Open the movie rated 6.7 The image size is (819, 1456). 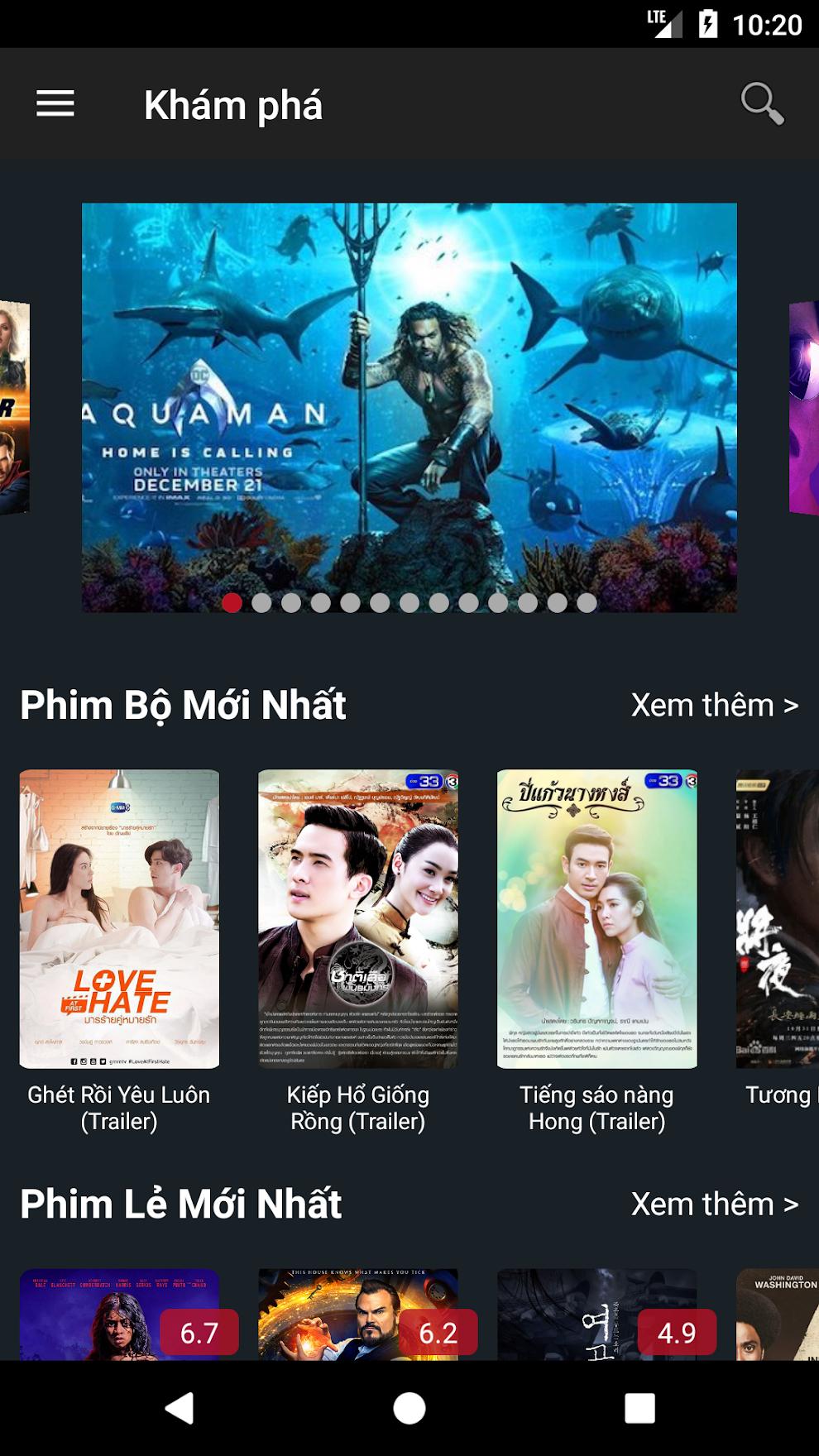pyautogui.click(x=119, y=1315)
